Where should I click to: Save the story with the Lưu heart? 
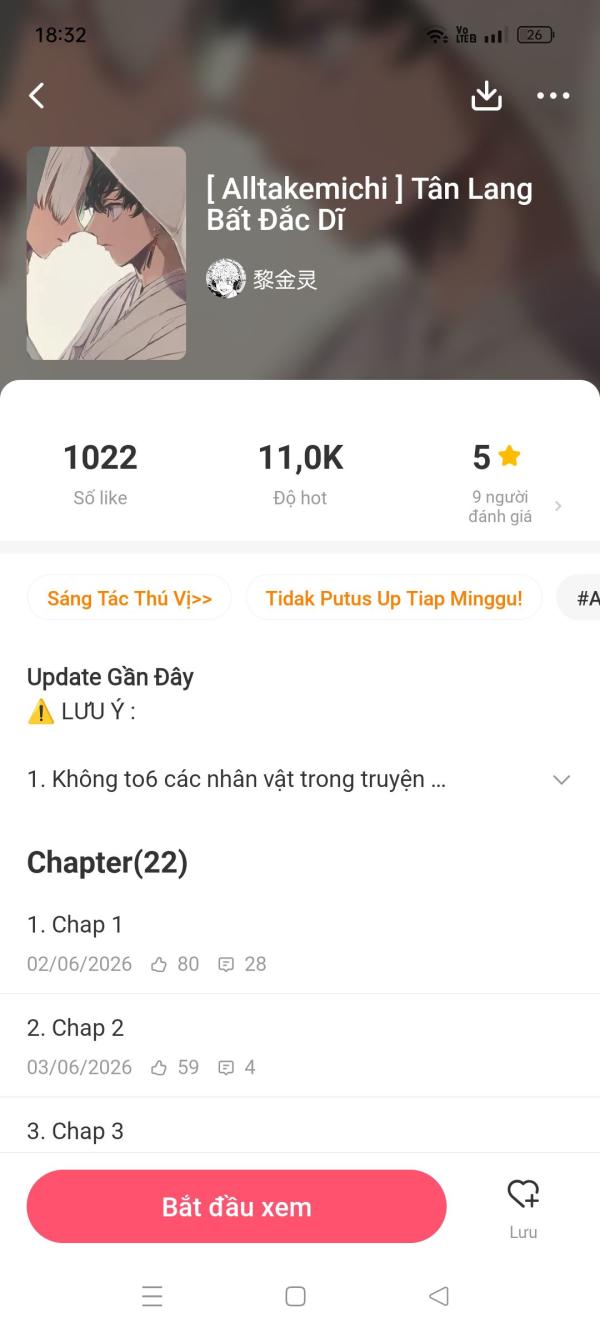tap(523, 1207)
